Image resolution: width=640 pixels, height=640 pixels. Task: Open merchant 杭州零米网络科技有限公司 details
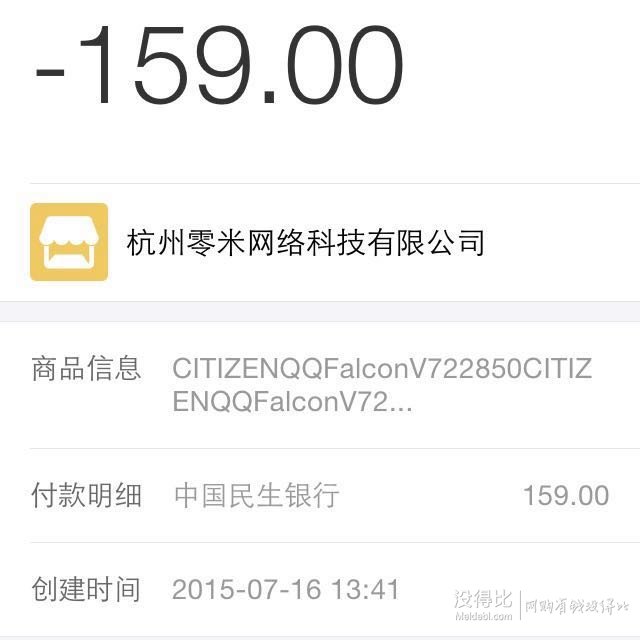point(305,242)
